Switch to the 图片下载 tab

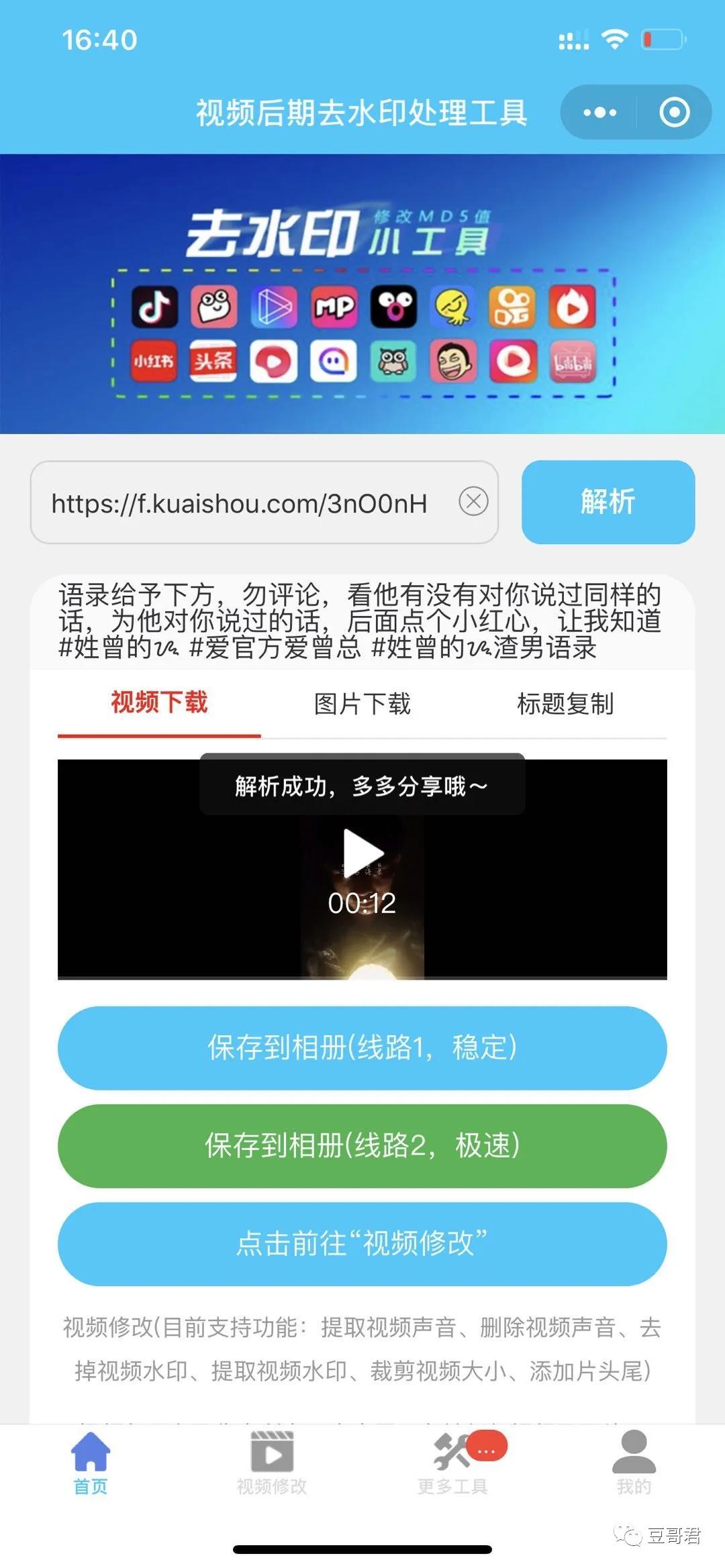coord(362,703)
